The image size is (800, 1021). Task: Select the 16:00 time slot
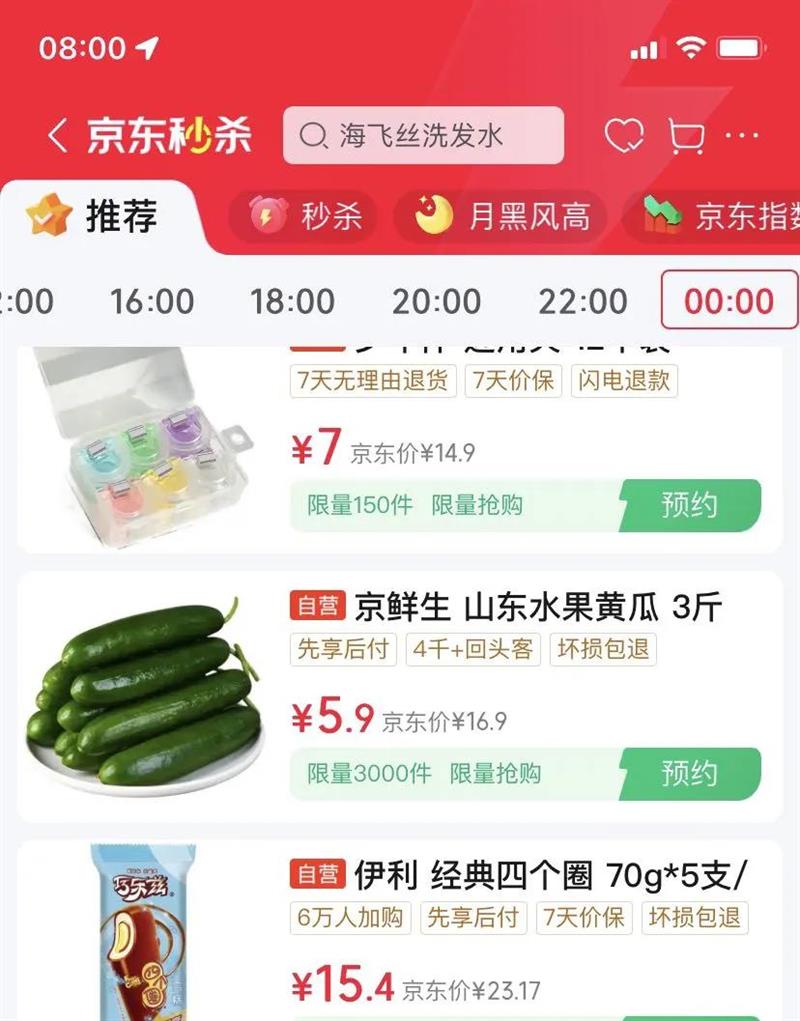coord(152,301)
